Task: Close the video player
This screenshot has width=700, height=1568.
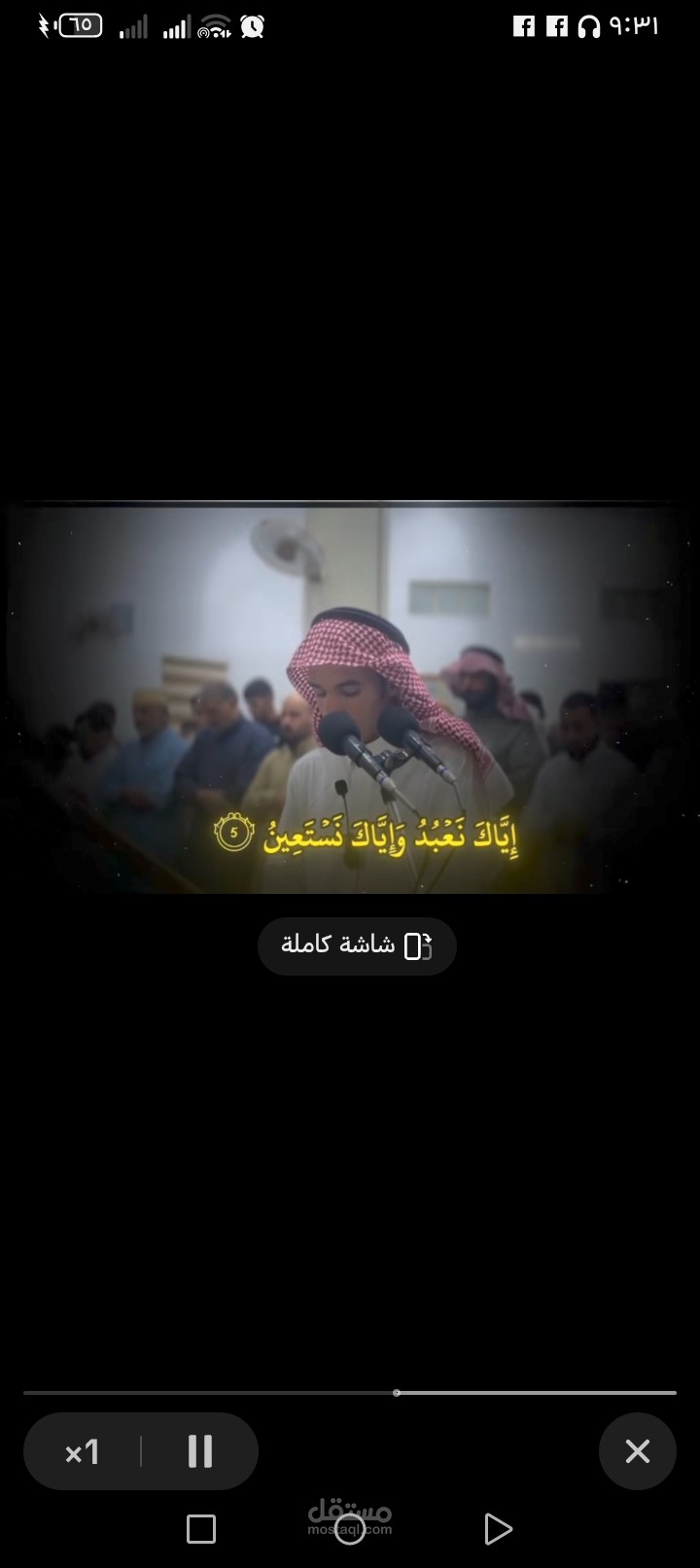Action: click(638, 1451)
